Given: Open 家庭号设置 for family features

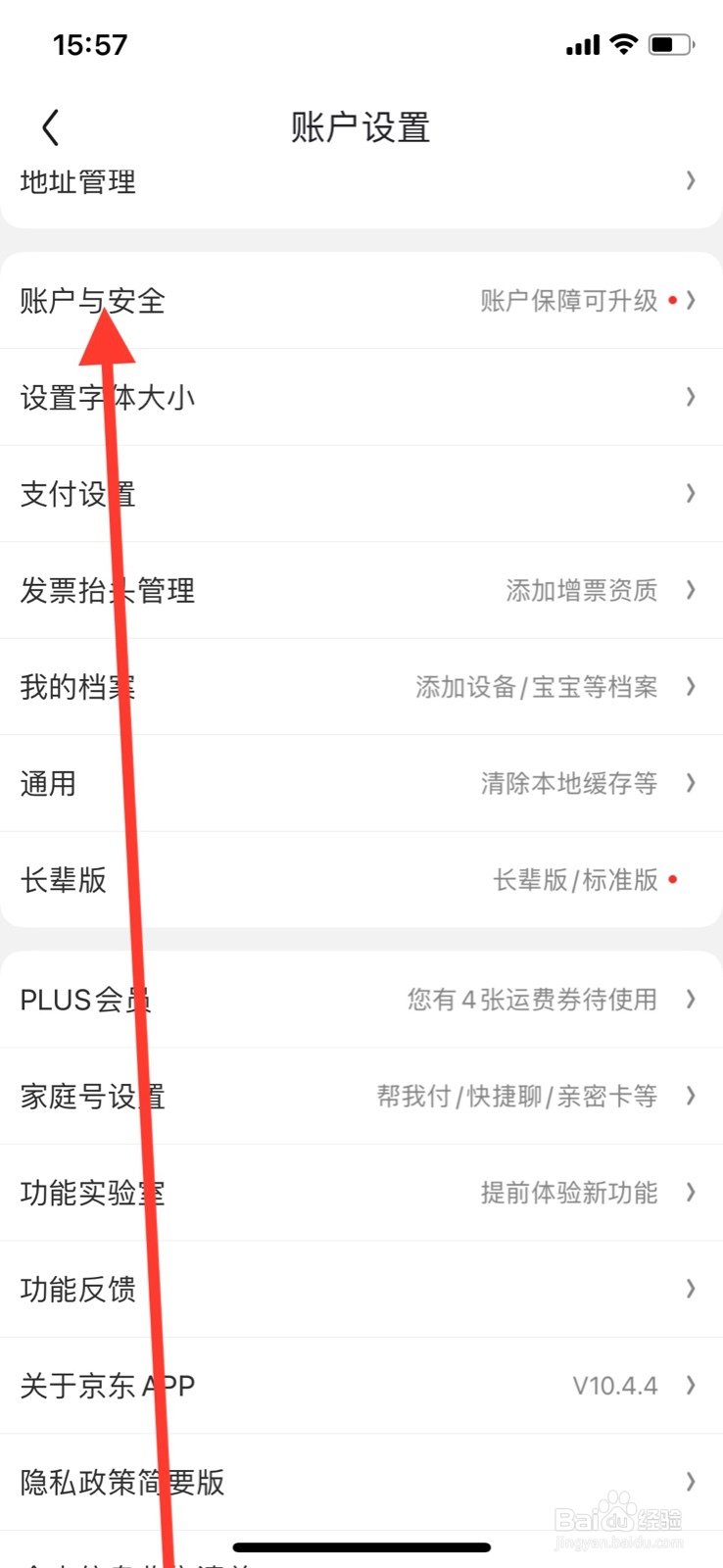Looking at the screenshot, I should (94, 1097).
